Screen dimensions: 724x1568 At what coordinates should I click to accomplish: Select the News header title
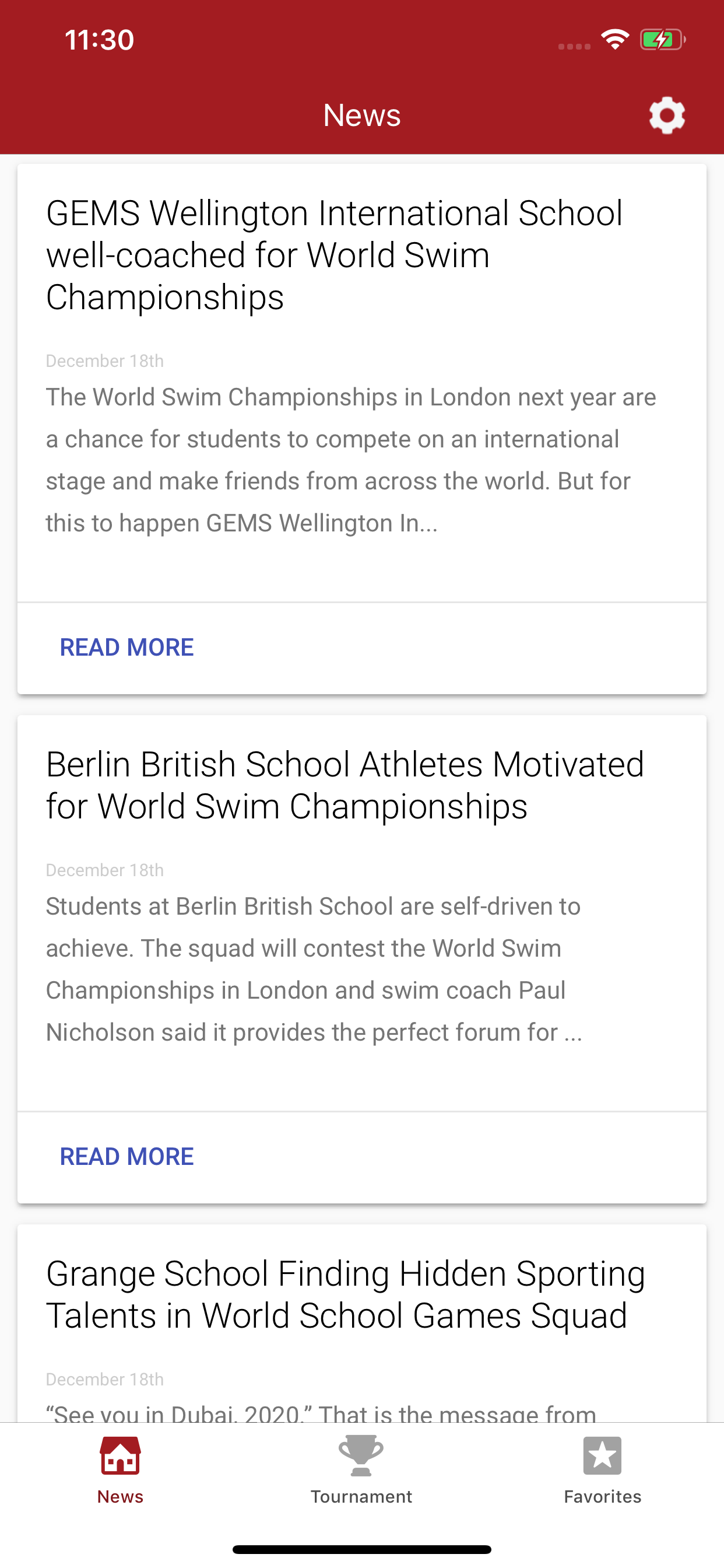(361, 114)
